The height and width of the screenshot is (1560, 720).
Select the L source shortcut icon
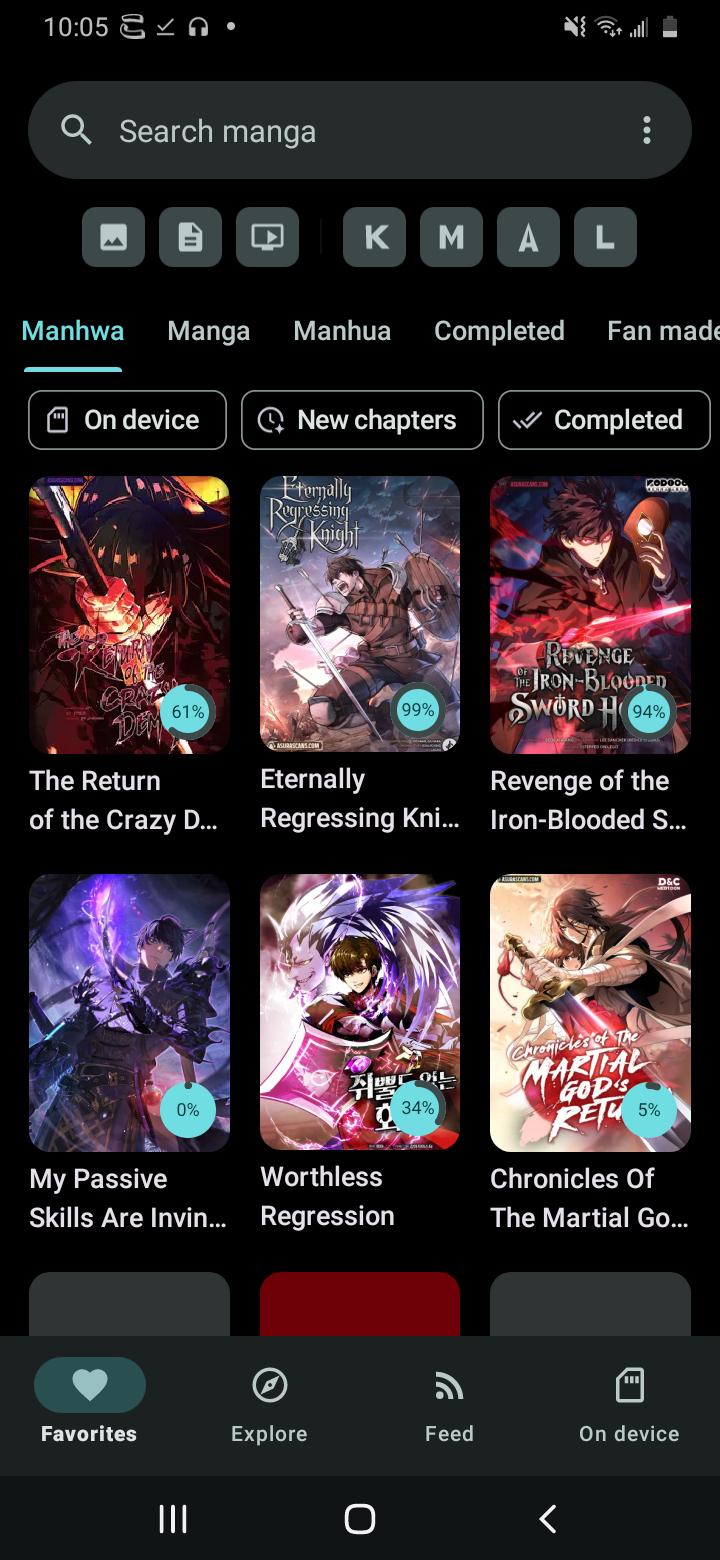click(605, 237)
